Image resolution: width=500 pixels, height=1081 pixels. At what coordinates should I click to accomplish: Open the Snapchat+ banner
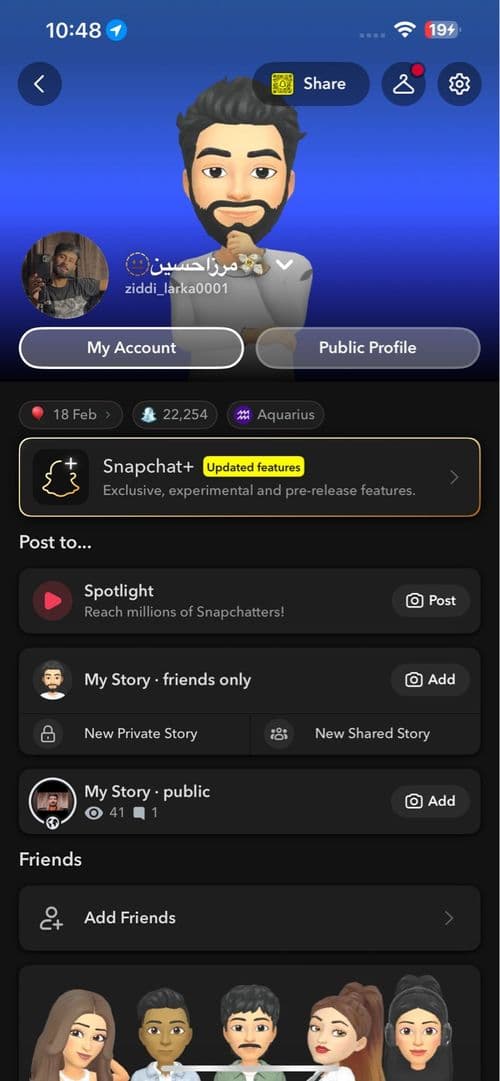click(250, 477)
